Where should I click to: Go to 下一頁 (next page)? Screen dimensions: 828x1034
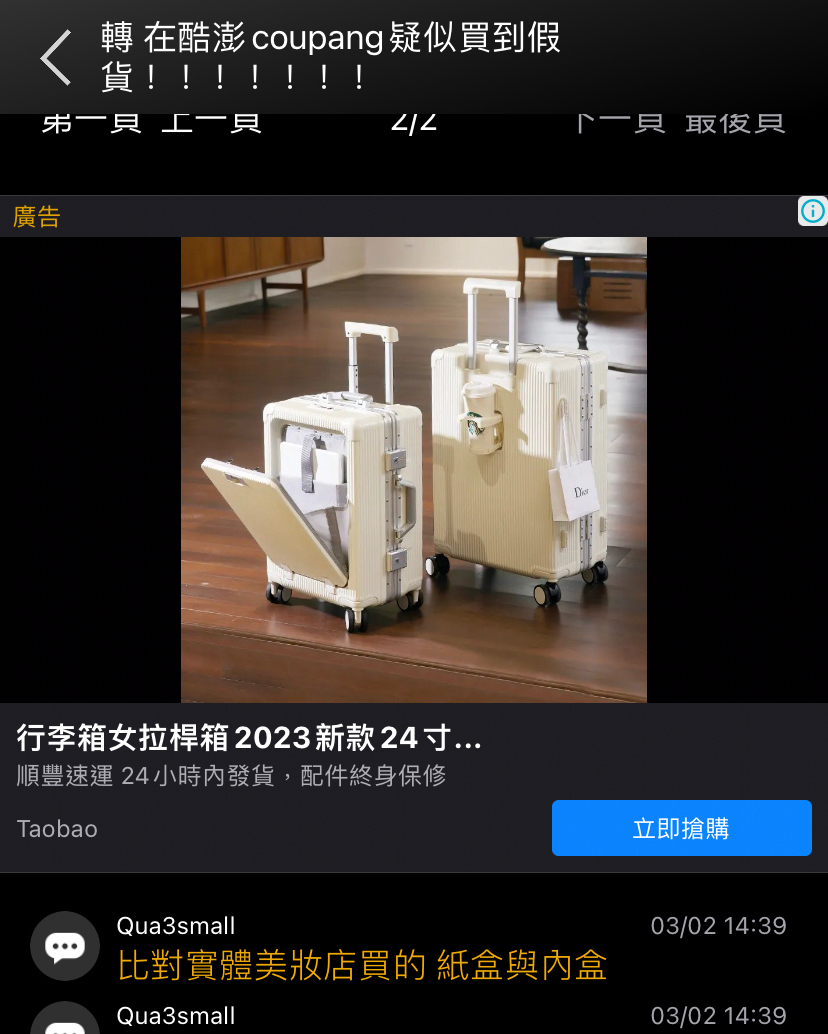click(620, 124)
